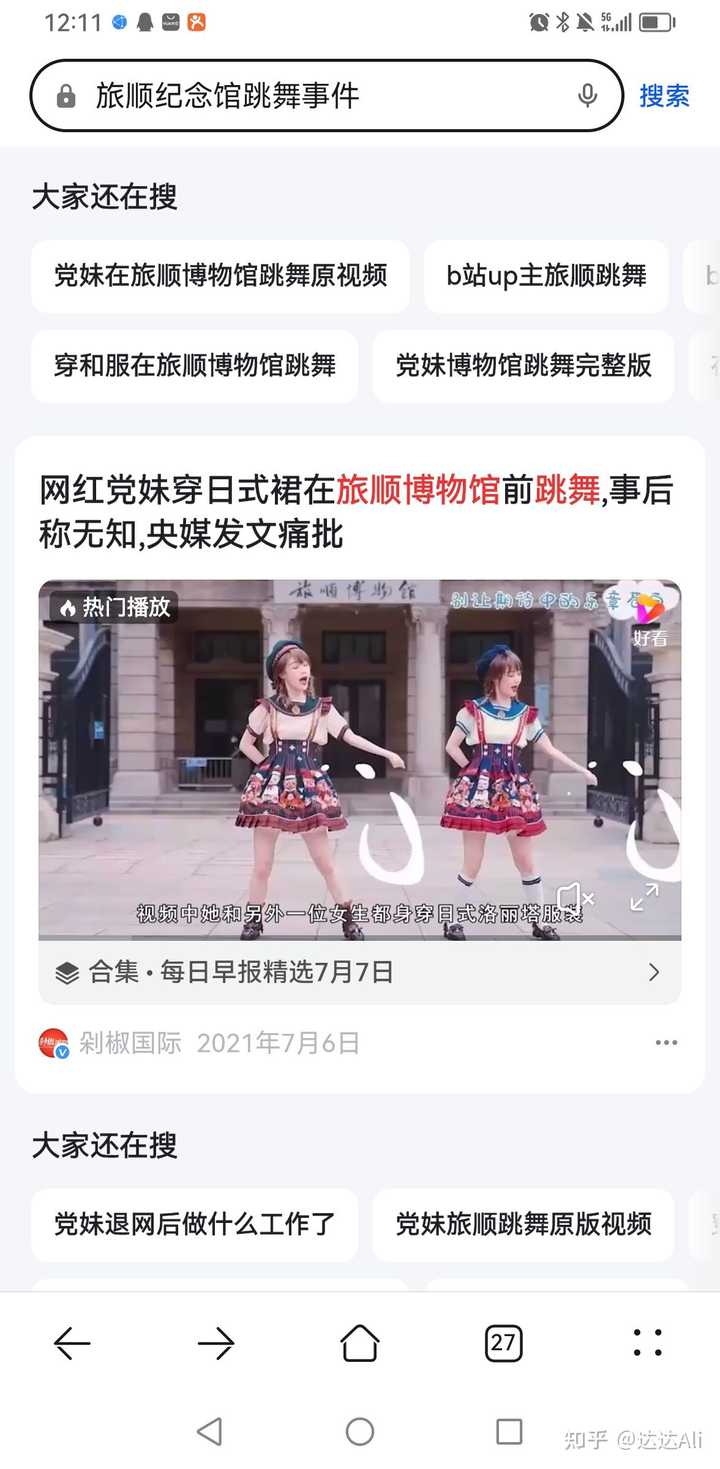Expand the video to fullscreen
The width and height of the screenshot is (720, 1469).
644,897
